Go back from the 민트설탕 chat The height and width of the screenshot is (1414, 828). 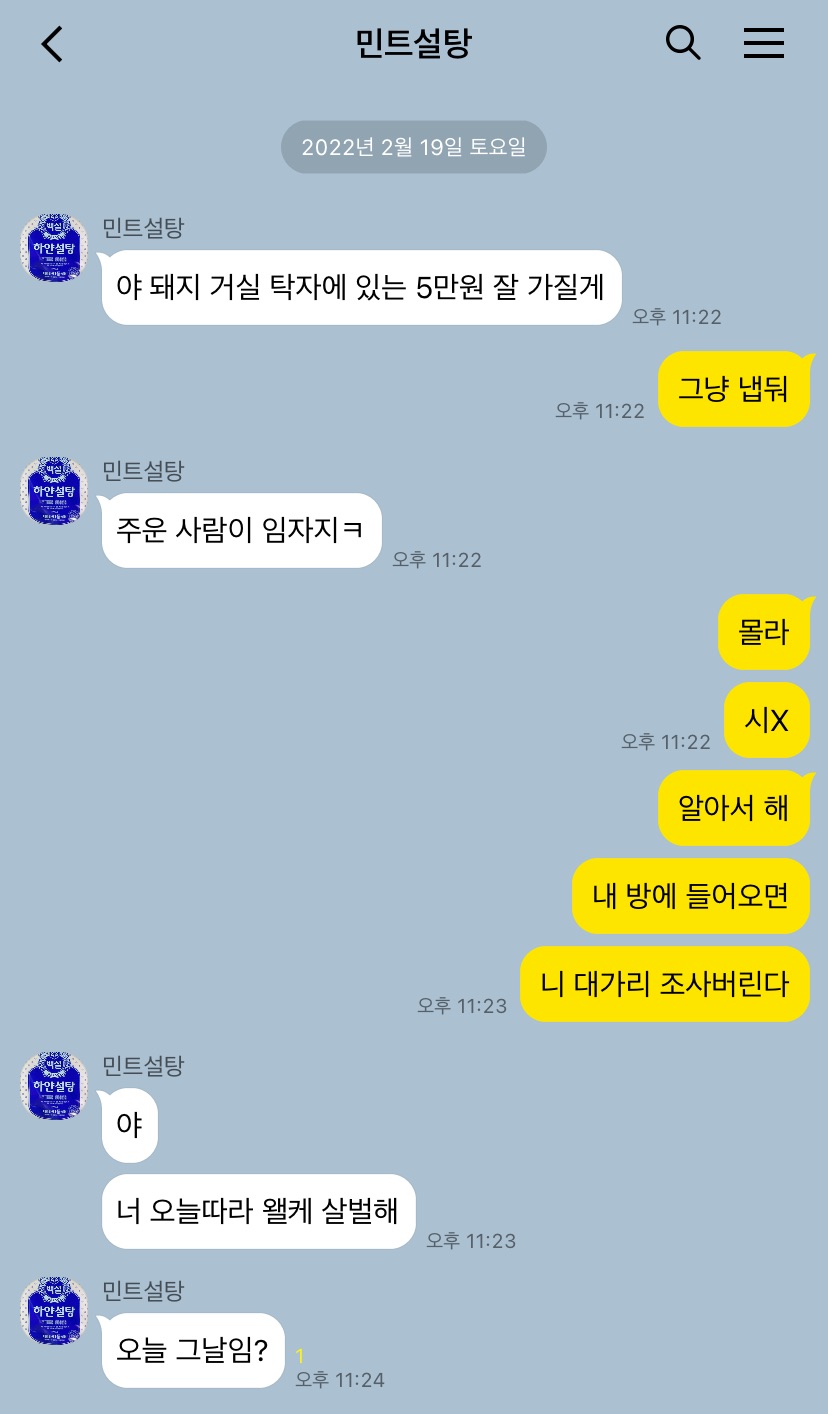coord(52,44)
